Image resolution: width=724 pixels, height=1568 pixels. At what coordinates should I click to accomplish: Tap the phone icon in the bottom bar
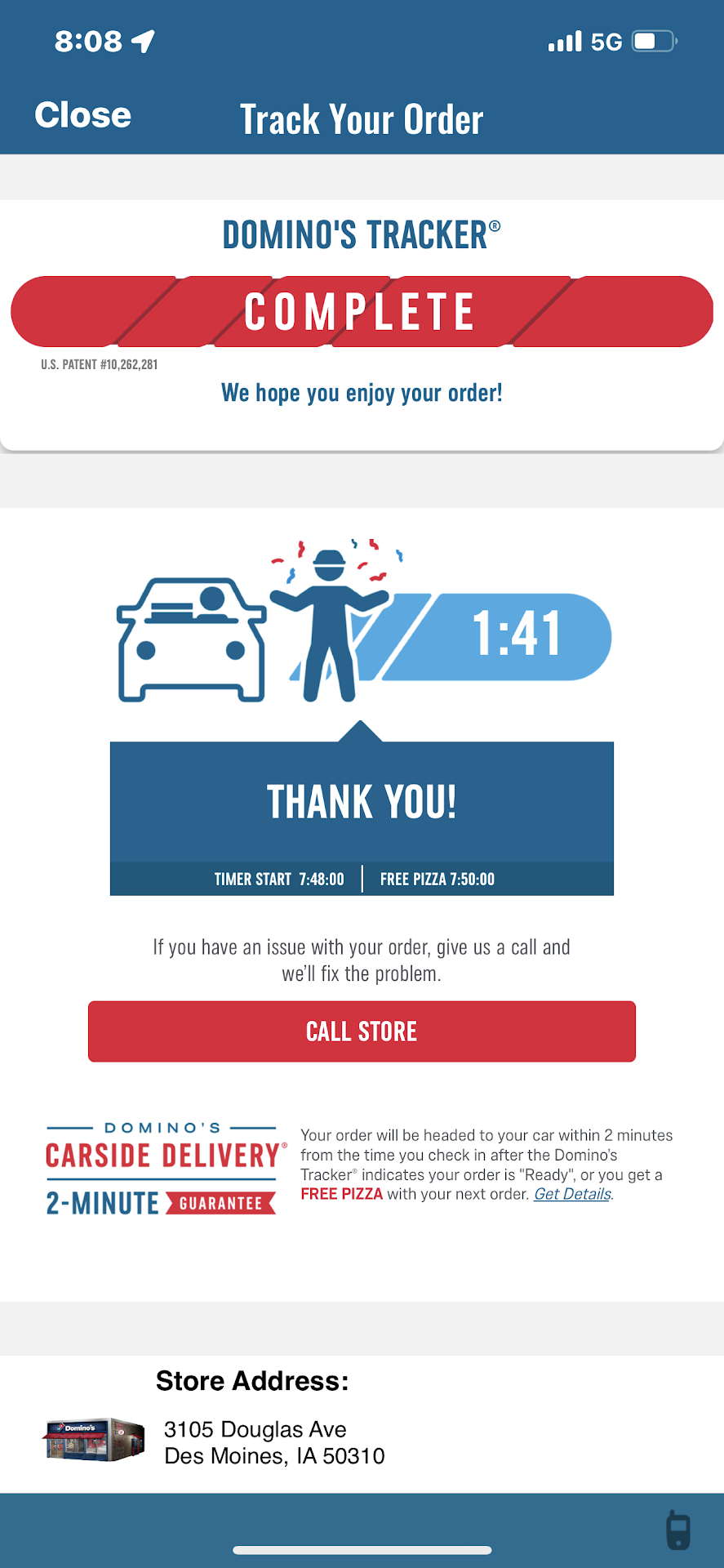coord(678,1530)
